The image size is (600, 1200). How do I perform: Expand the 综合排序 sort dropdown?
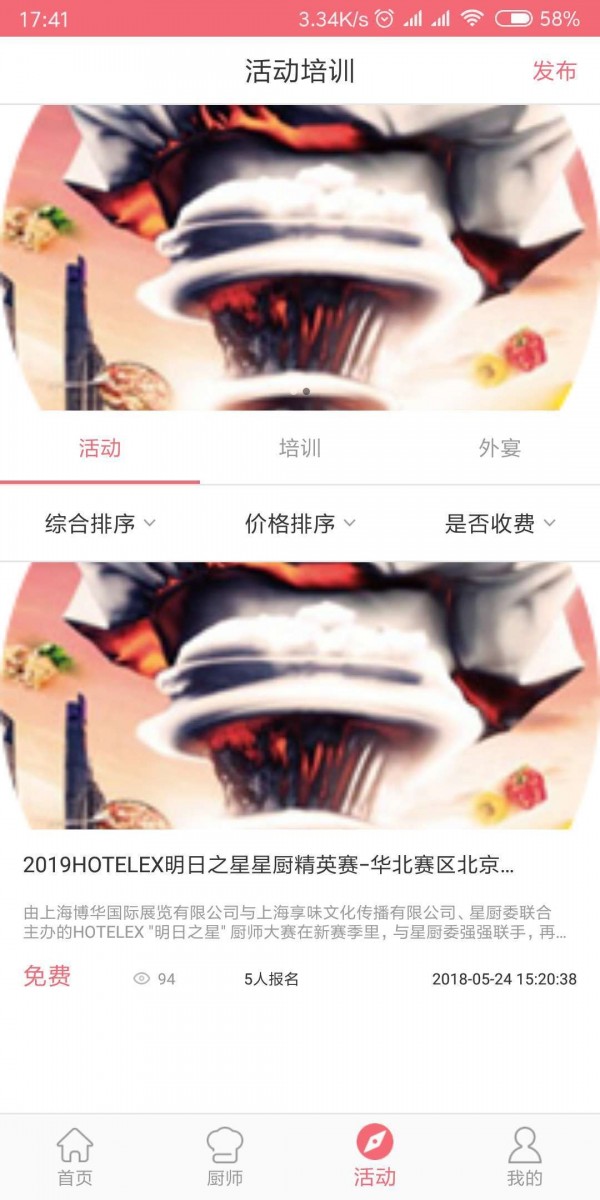[100, 523]
